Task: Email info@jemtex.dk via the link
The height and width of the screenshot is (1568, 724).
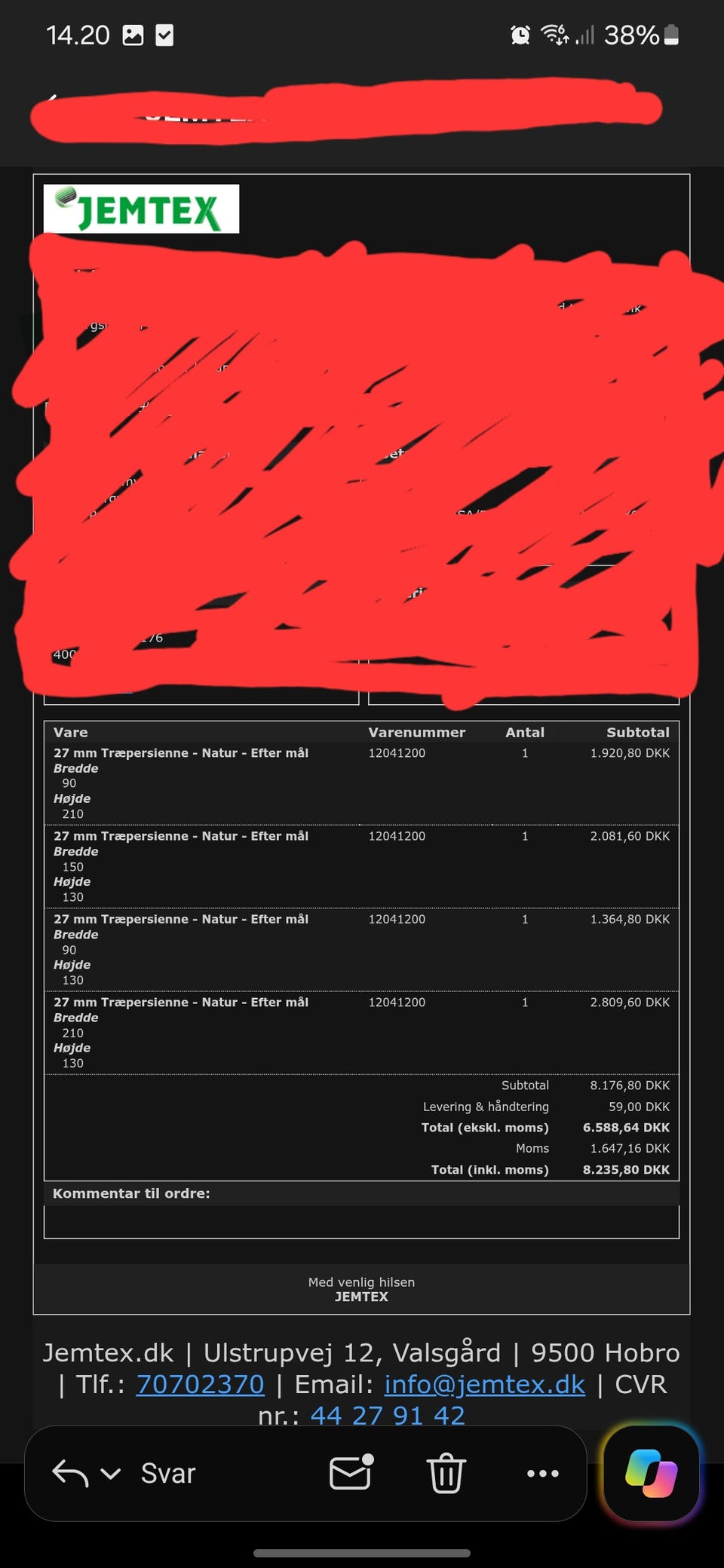Action: click(x=484, y=1384)
